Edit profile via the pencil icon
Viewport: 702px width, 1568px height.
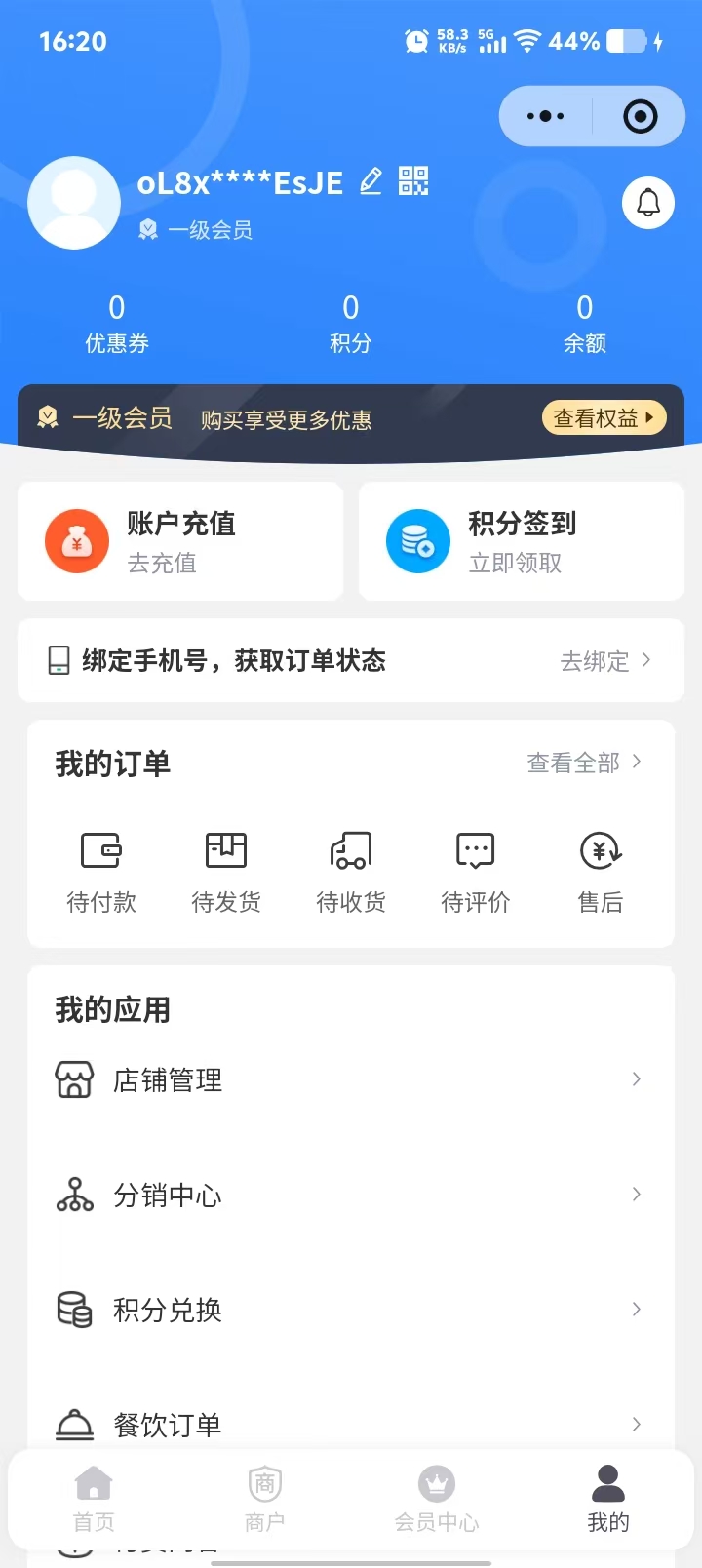point(370,181)
